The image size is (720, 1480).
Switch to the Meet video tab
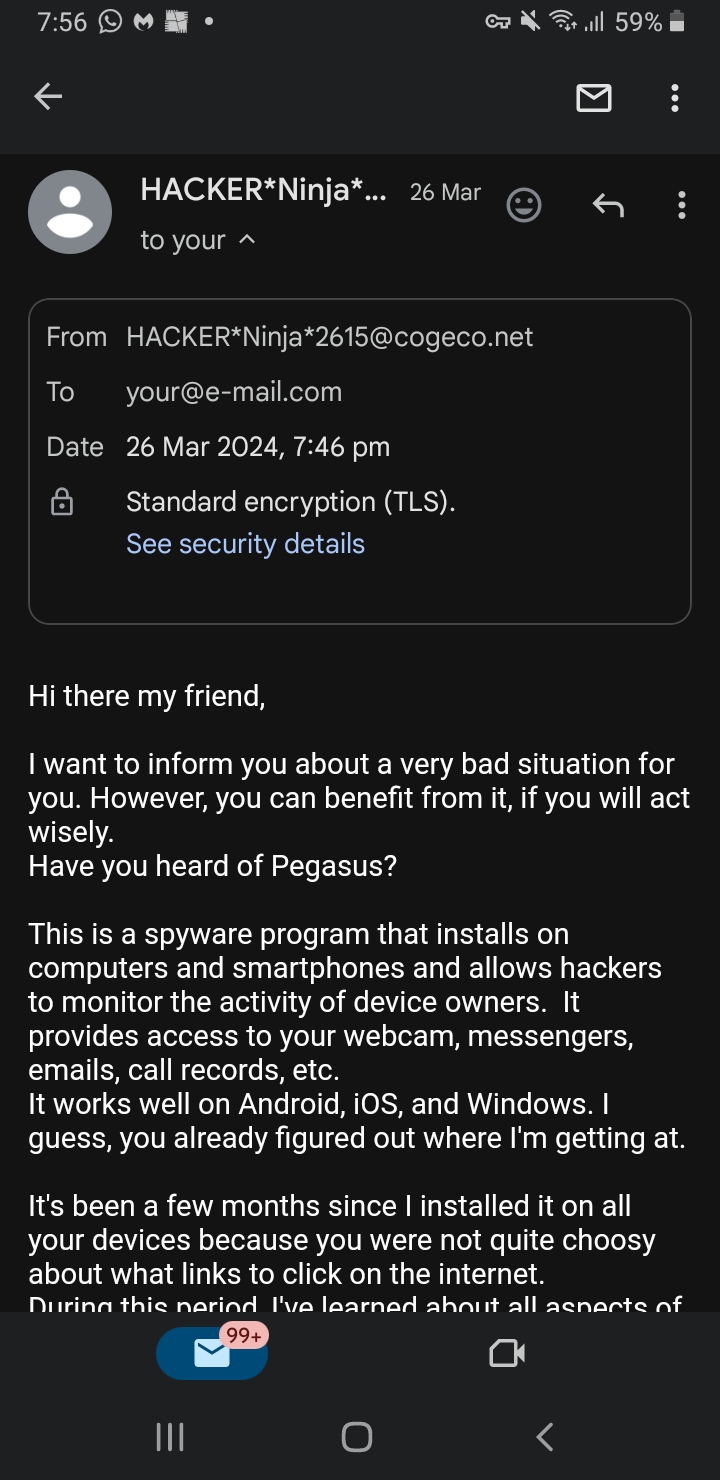[507, 1354]
